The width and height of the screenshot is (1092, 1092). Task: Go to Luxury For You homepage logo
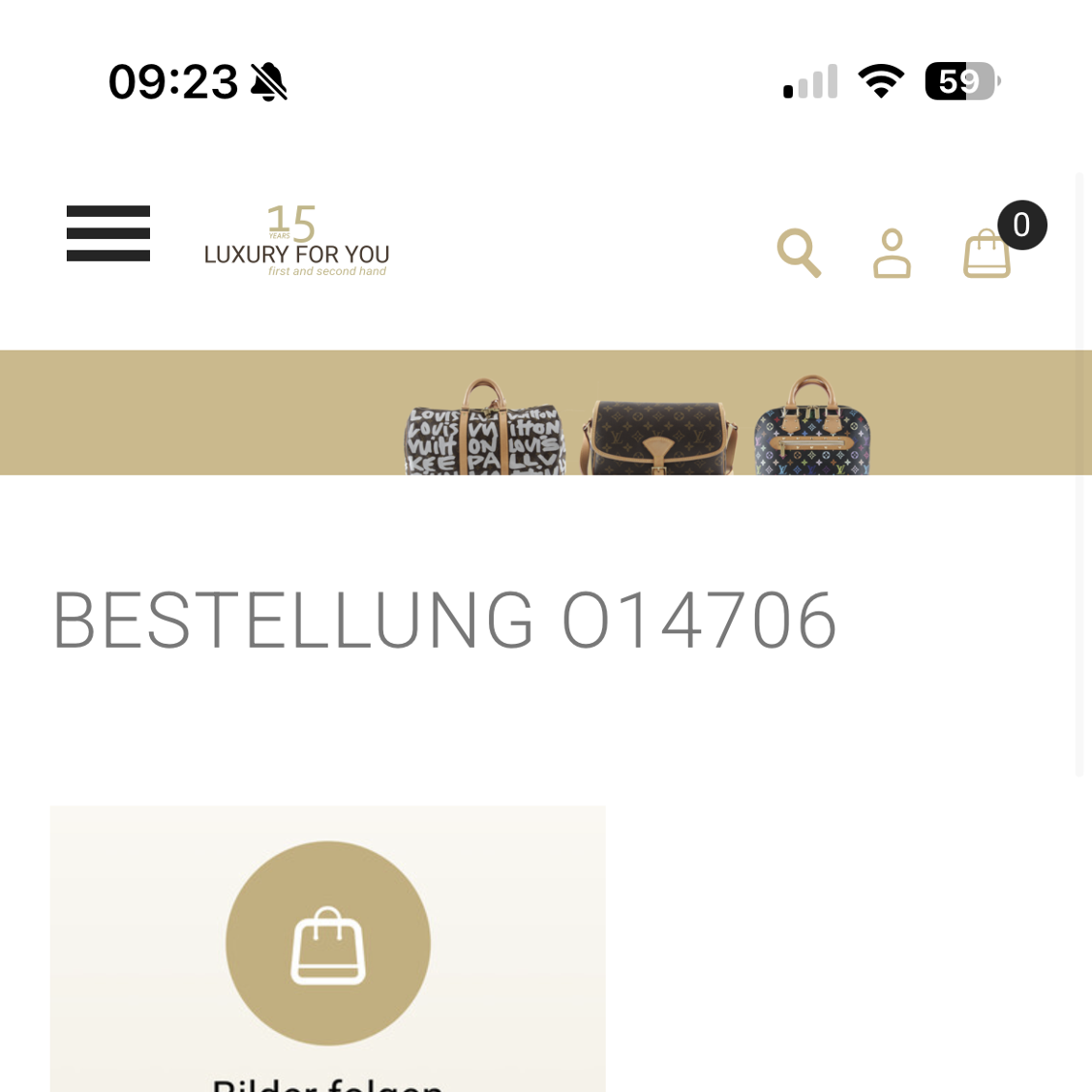pos(296,241)
